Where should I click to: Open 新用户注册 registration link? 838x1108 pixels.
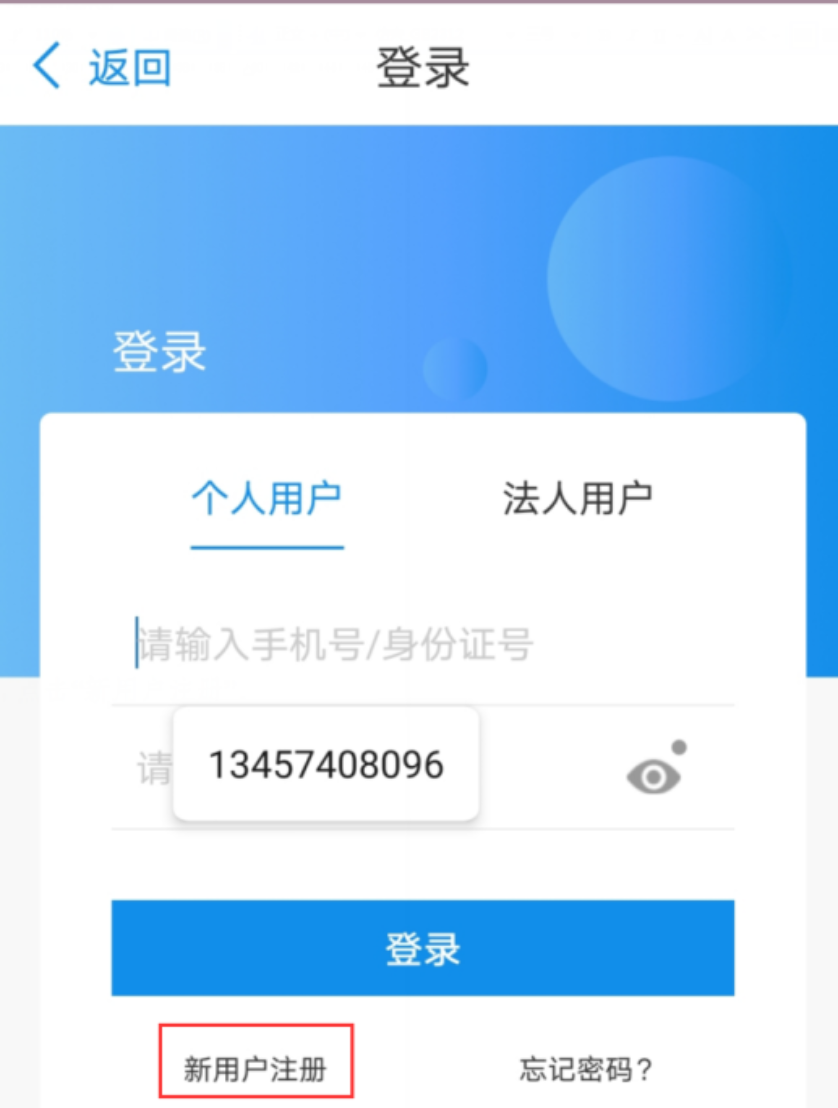click(256, 1070)
